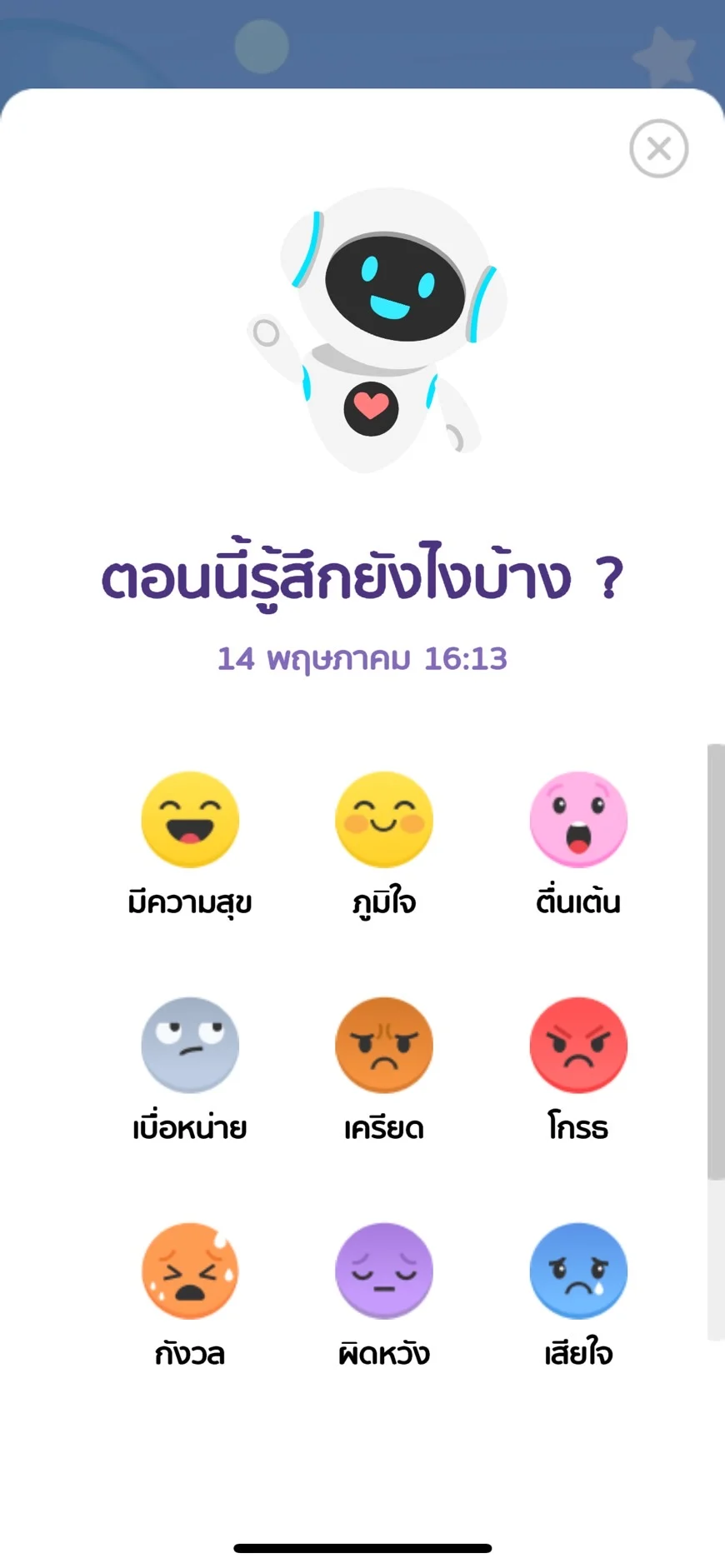Viewport: 725px width, 1568px height.
Task: Tap the เครียด text label
Action: point(384,1128)
